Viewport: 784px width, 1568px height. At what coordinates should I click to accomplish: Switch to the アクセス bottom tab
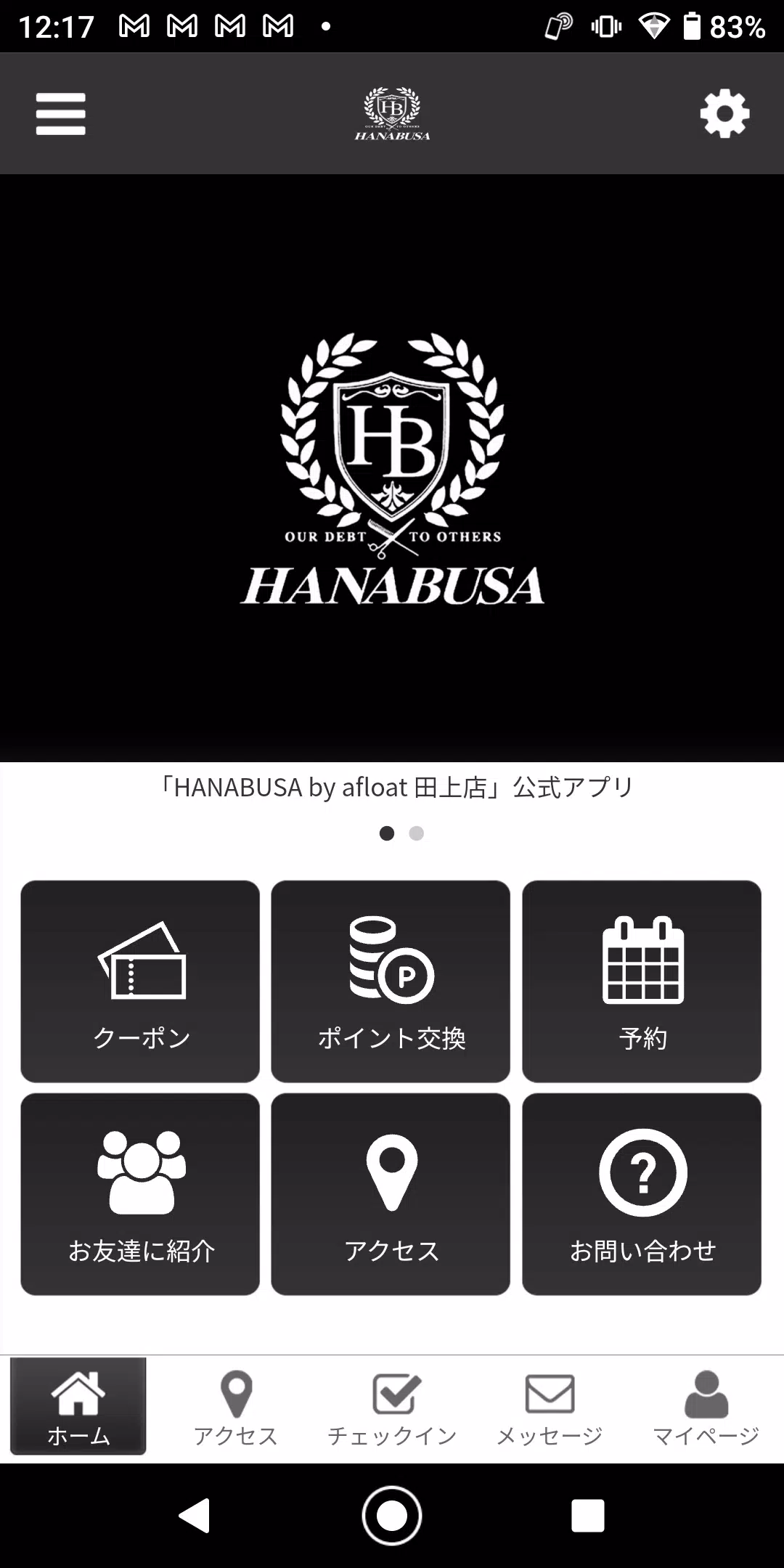[235, 1408]
